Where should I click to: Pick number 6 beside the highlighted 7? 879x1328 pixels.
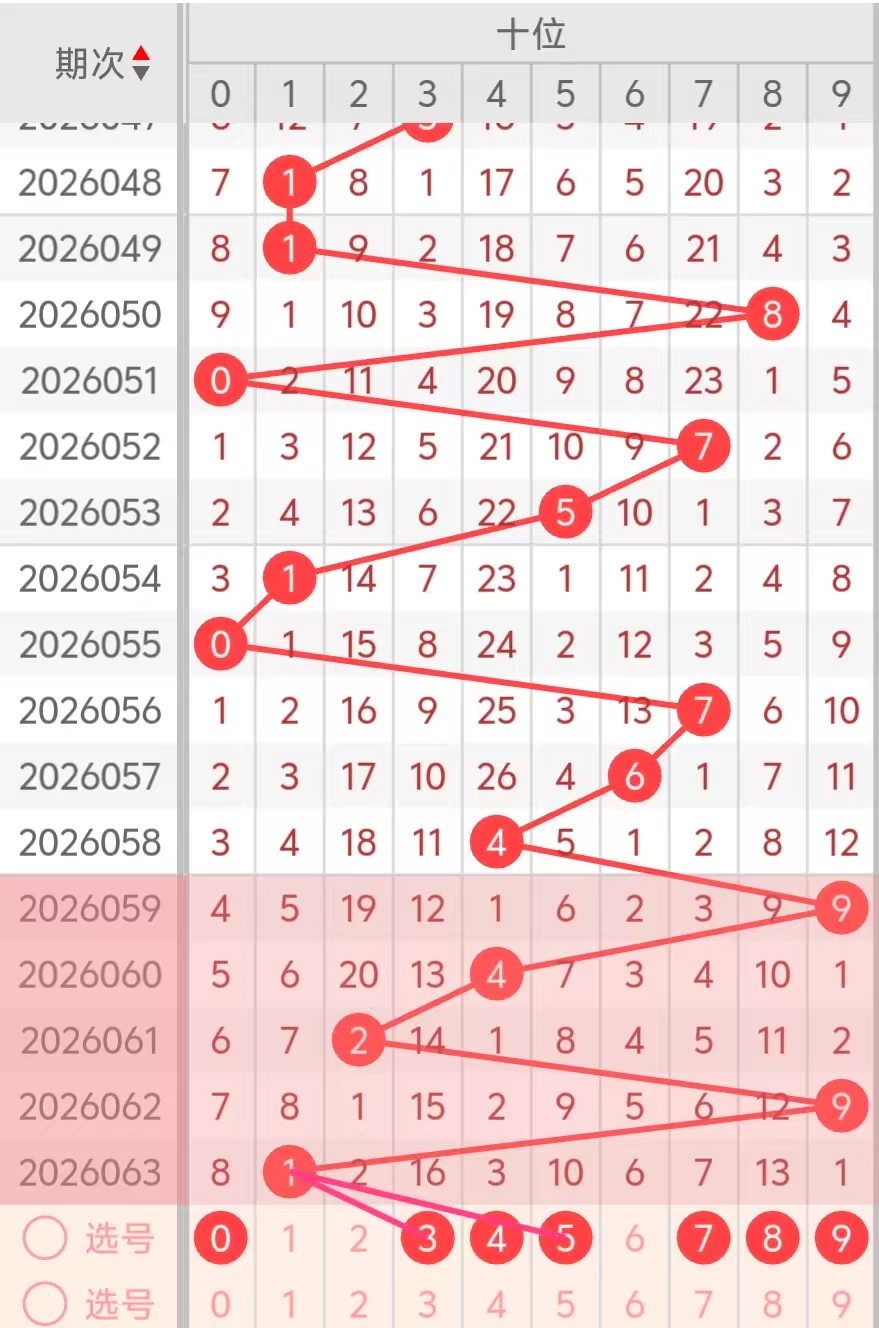pyautogui.click(x=634, y=1239)
